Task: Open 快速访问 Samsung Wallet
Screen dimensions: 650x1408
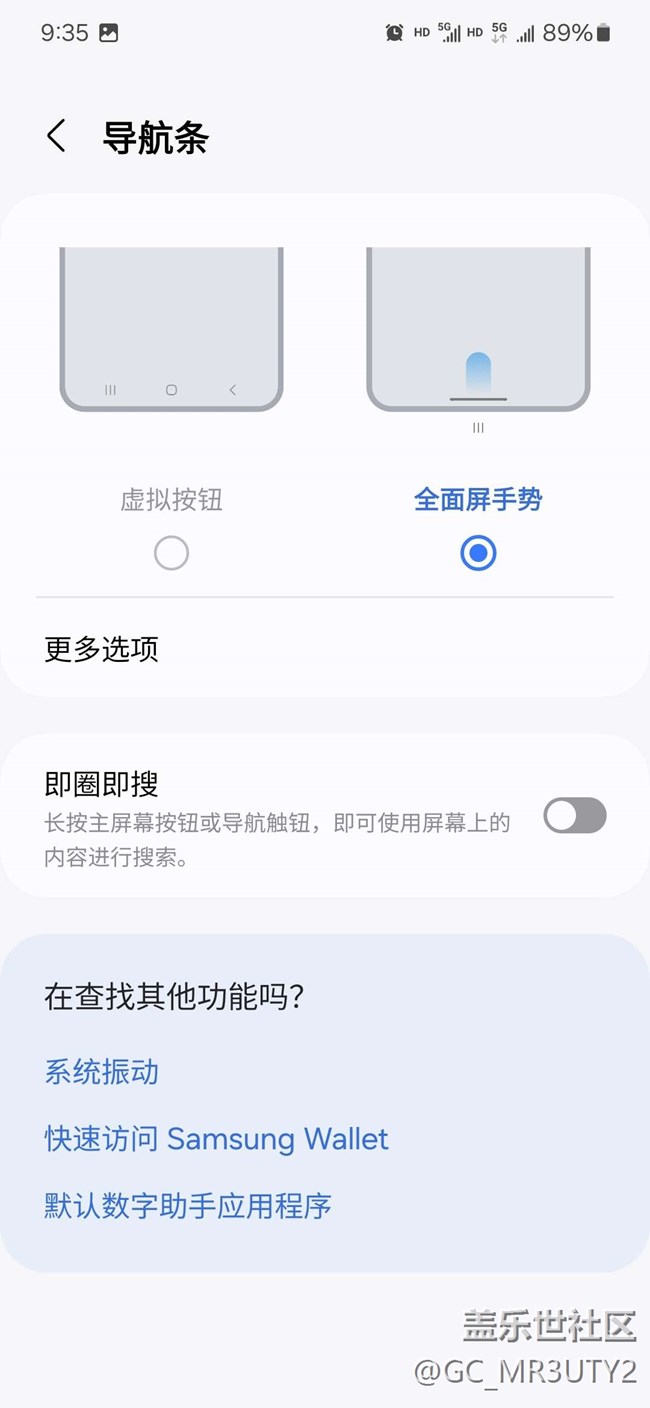Action: (x=216, y=1139)
